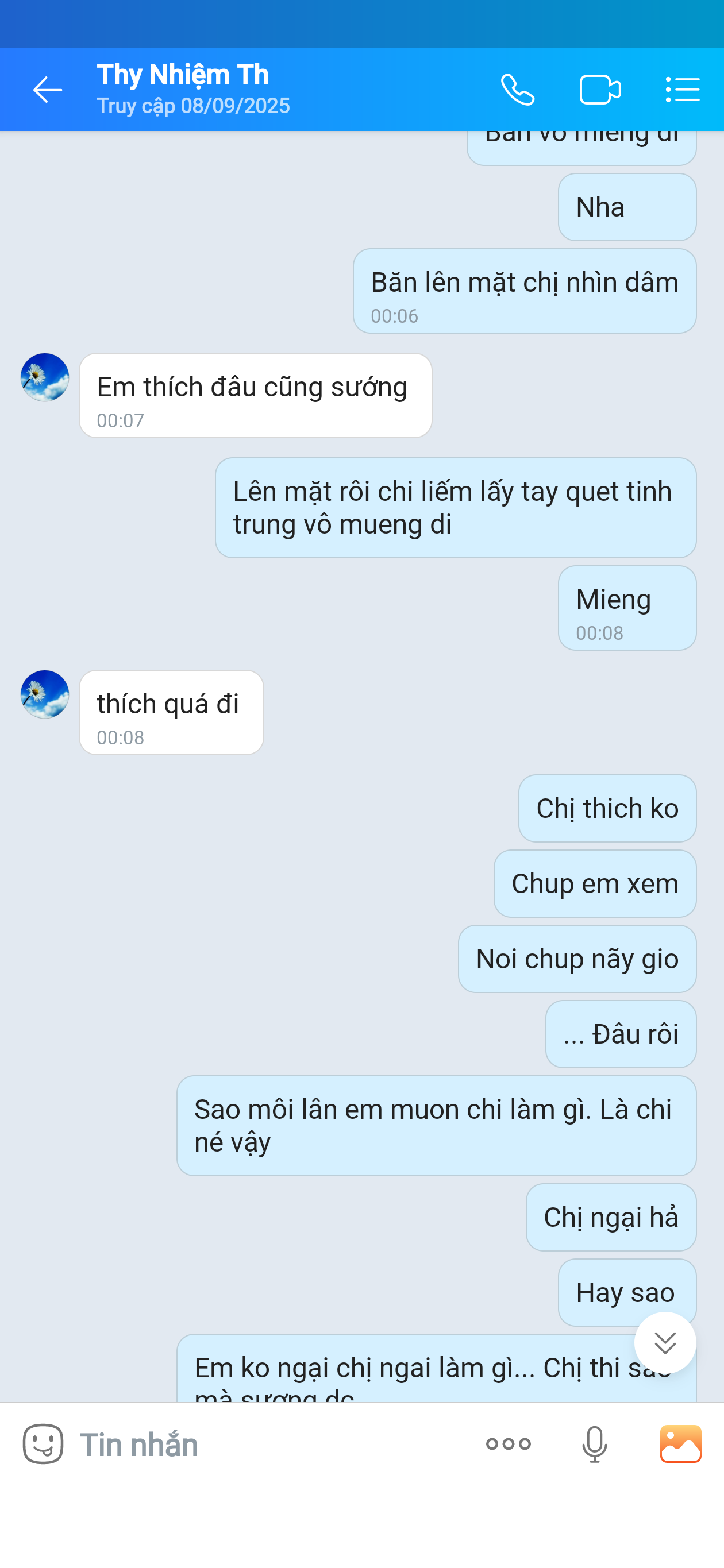This screenshot has height=1568, width=724.
Task: Open Thy Nhiệm Th's contact info from the header
Action: click(183, 89)
